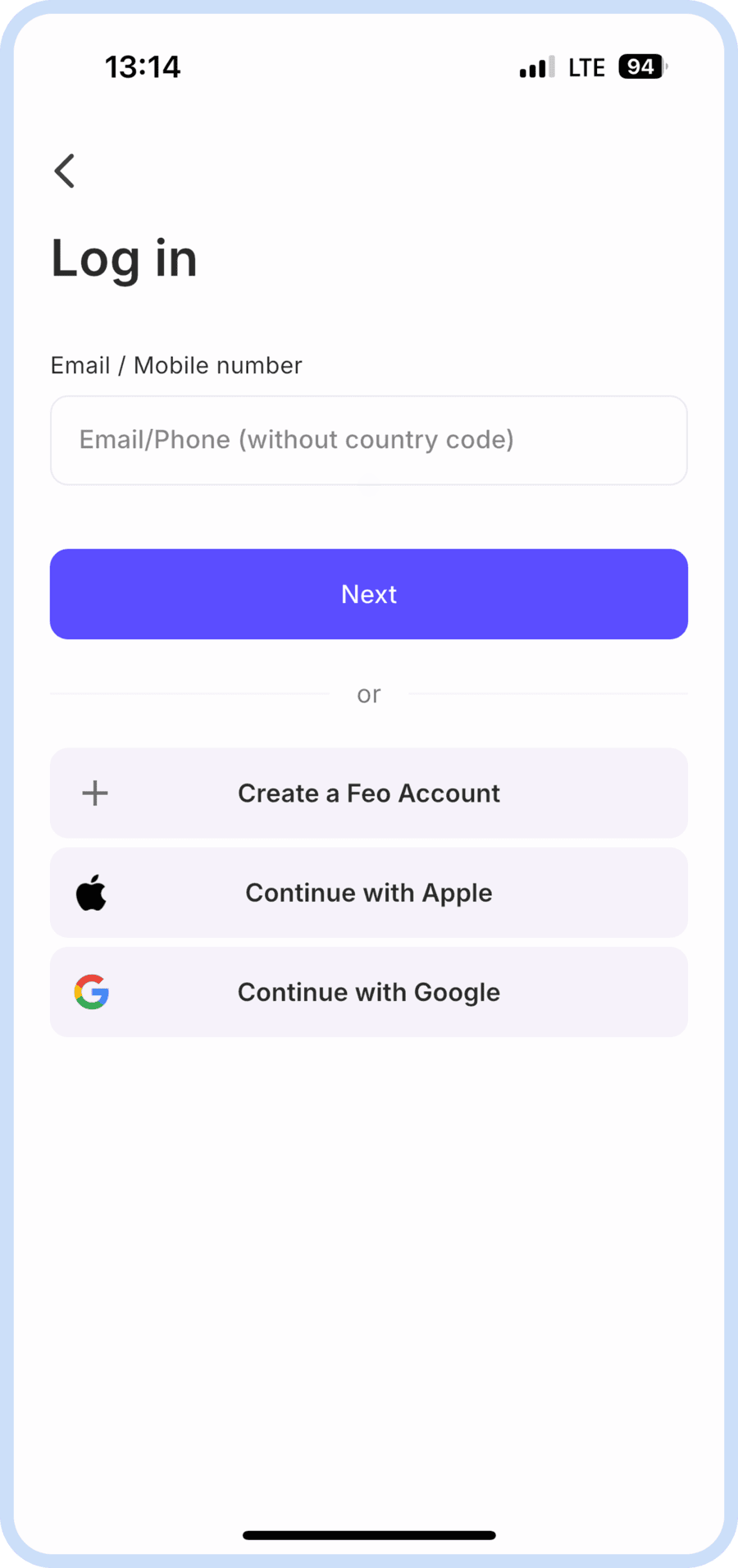Go back using the arrow icon
This screenshot has width=738, height=1568.
tap(65, 171)
